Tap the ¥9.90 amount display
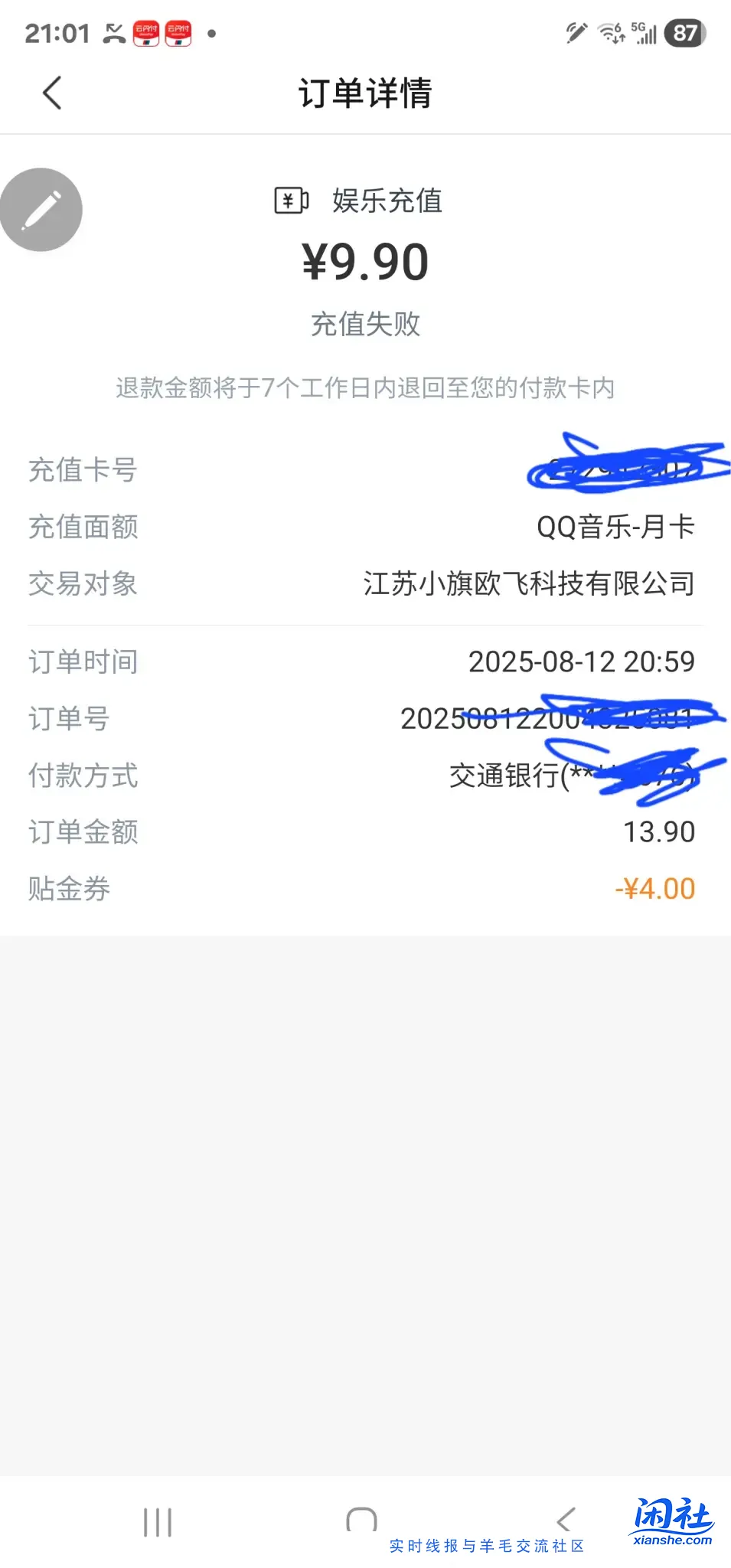The width and height of the screenshot is (731, 1568). click(365, 261)
